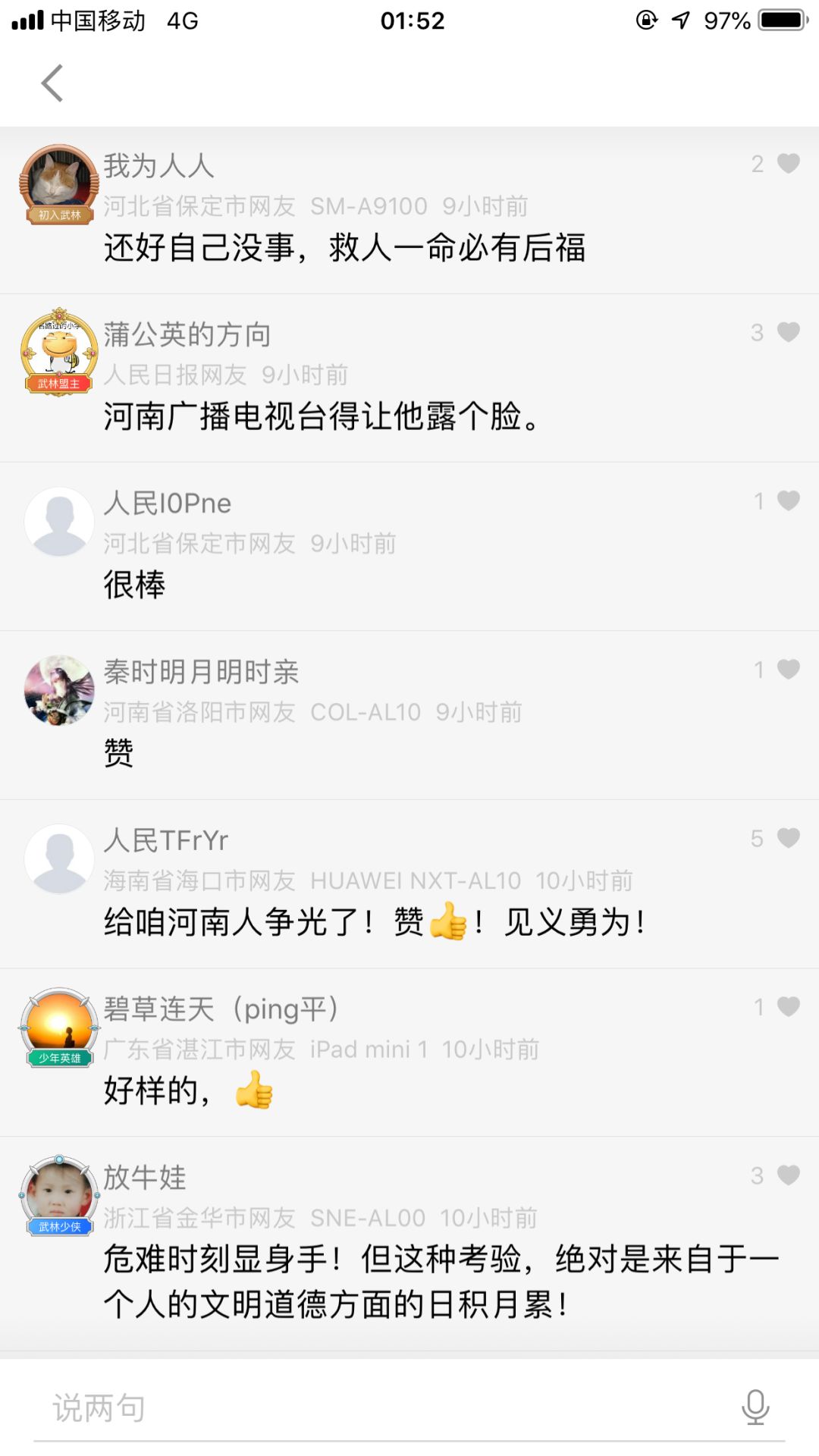
Task: Like 碧草连天（ping平）'s comment
Action: pyautogui.click(x=788, y=1006)
